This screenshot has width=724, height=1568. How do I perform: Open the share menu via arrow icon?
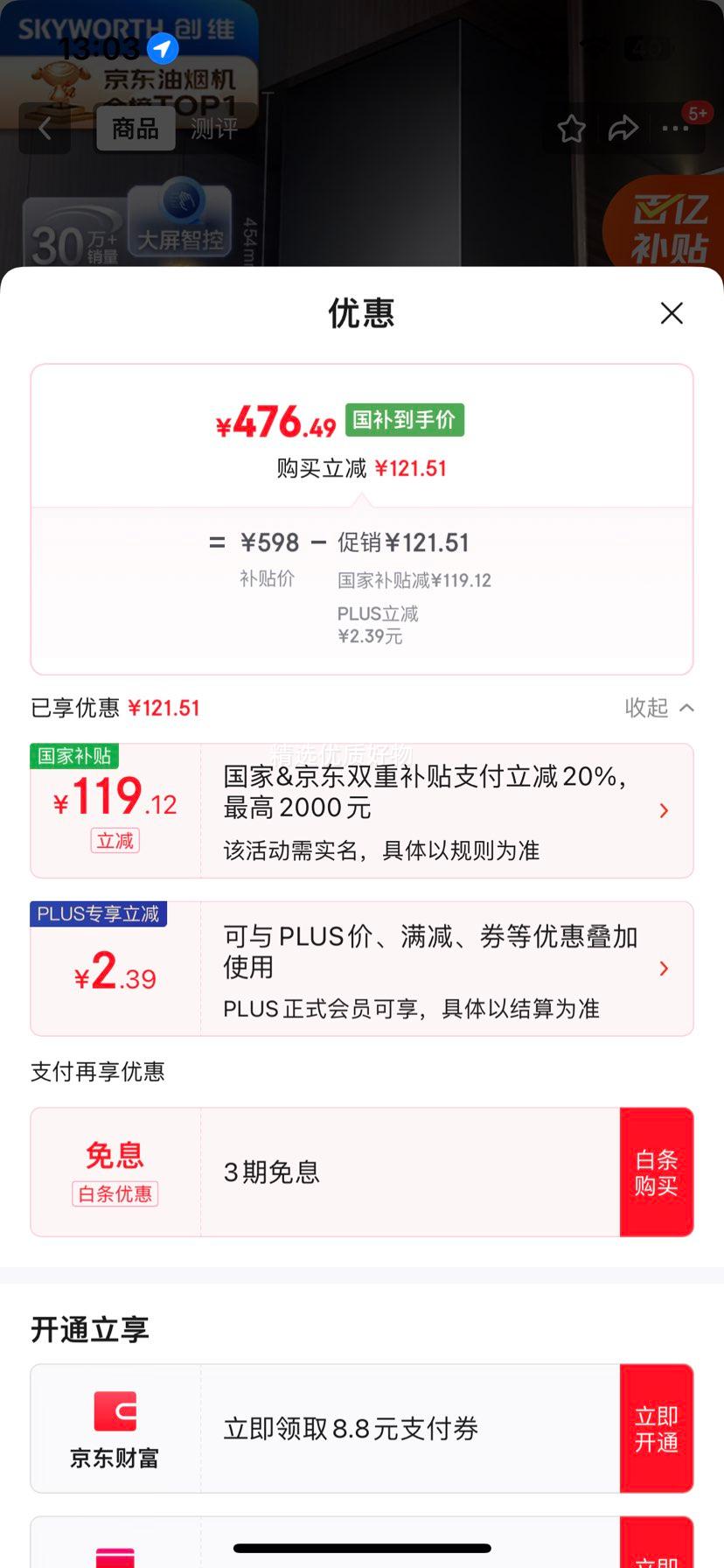point(623,128)
